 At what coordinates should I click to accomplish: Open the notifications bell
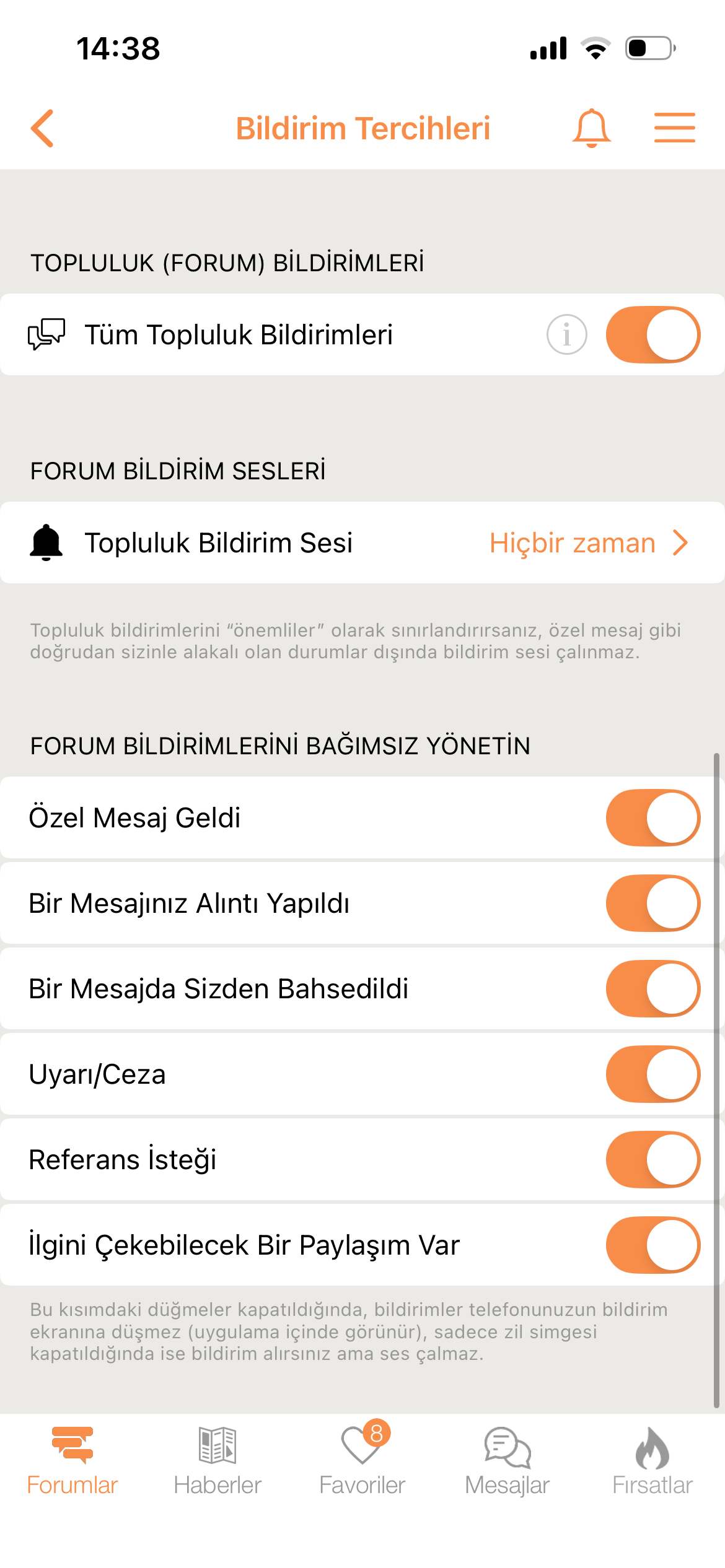(591, 129)
